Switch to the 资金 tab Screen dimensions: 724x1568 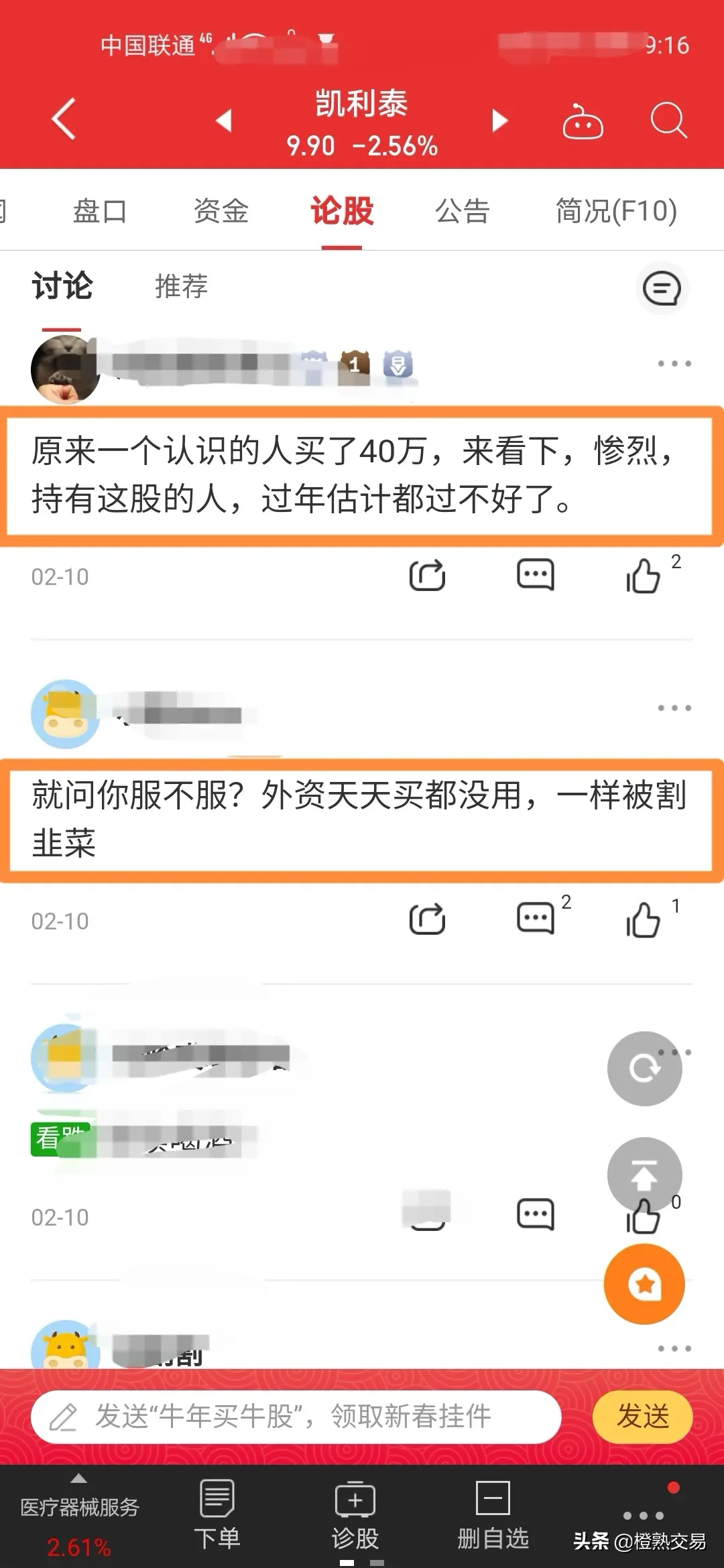pos(221,211)
